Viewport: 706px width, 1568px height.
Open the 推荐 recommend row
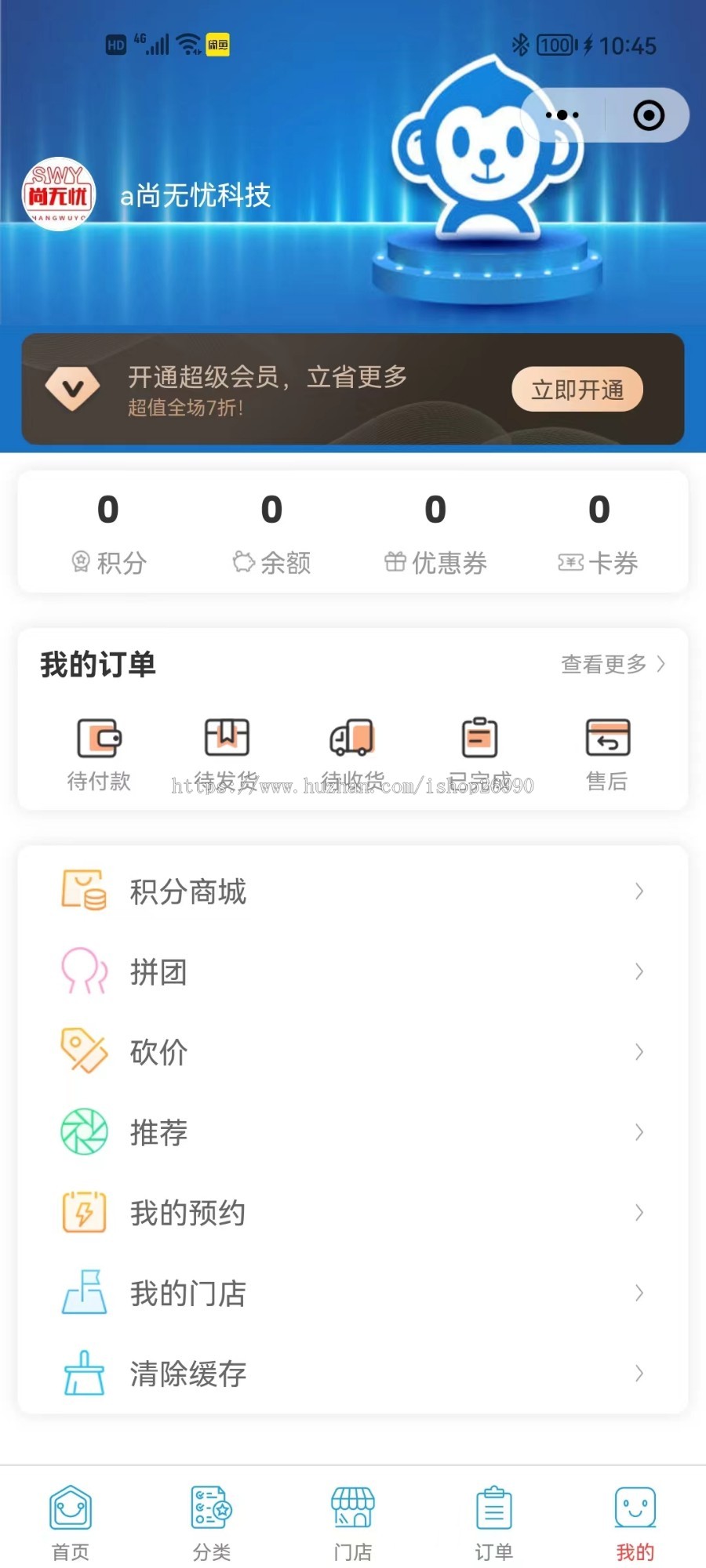(353, 1132)
